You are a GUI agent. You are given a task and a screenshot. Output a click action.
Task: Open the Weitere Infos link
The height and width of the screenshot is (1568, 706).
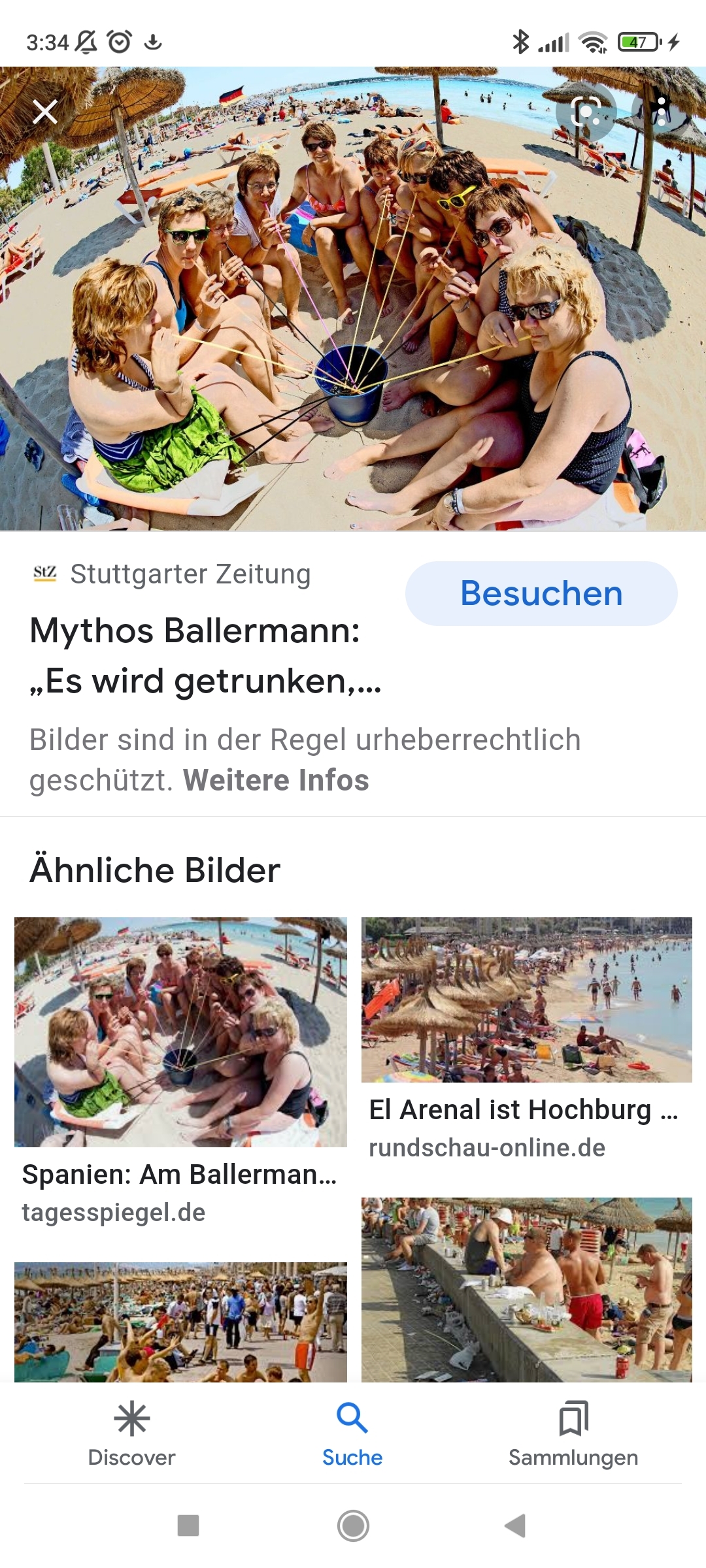pyautogui.click(x=276, y=780)
